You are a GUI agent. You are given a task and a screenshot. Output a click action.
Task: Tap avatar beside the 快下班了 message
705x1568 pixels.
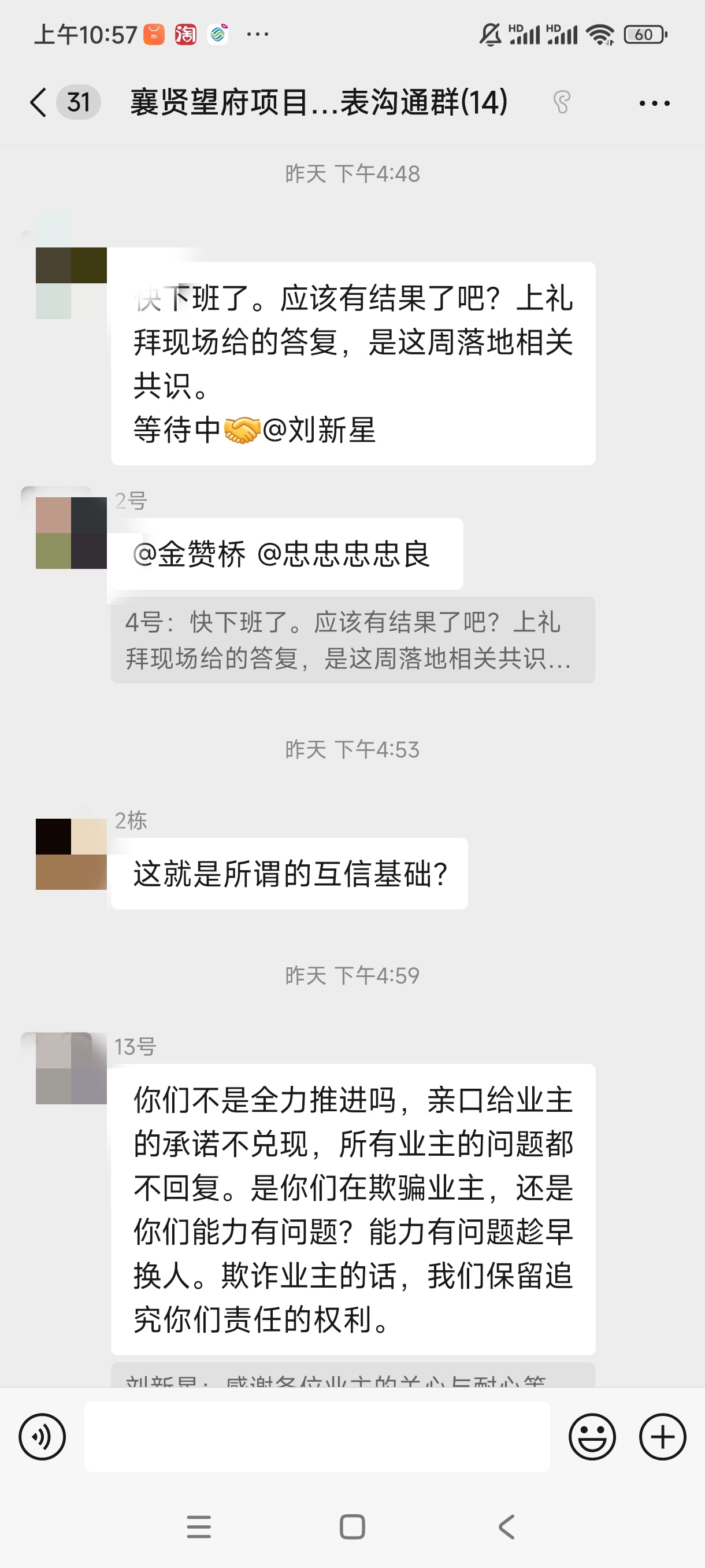pos(71,282)
